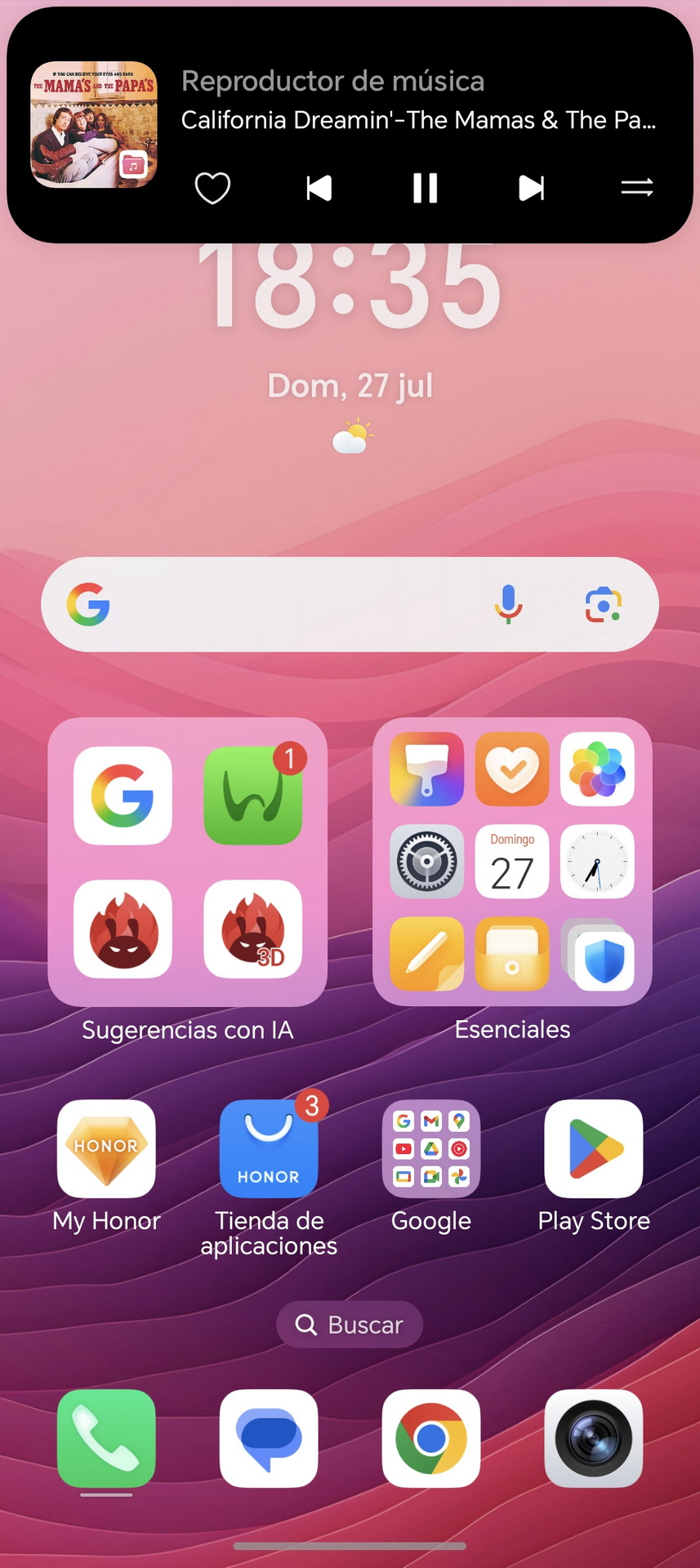Open the Camera app in the dock

pyautogui.click(x=594, y=1438)
